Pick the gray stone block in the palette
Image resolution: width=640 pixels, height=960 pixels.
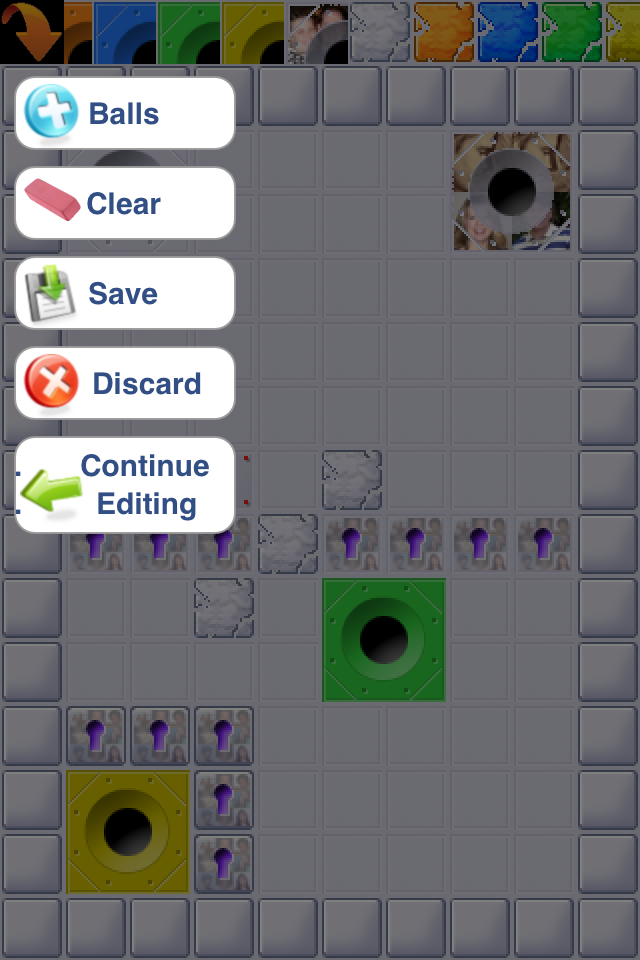380,30
